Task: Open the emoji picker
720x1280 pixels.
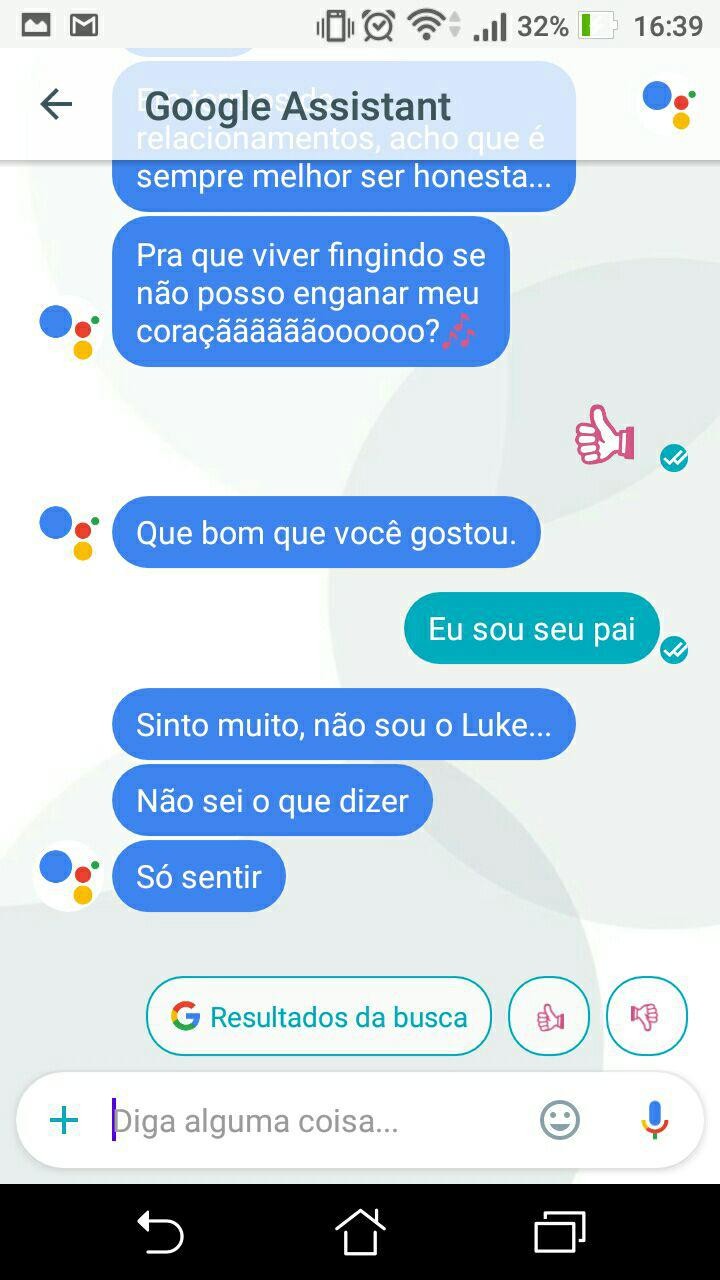Action: coord(560,1120)
